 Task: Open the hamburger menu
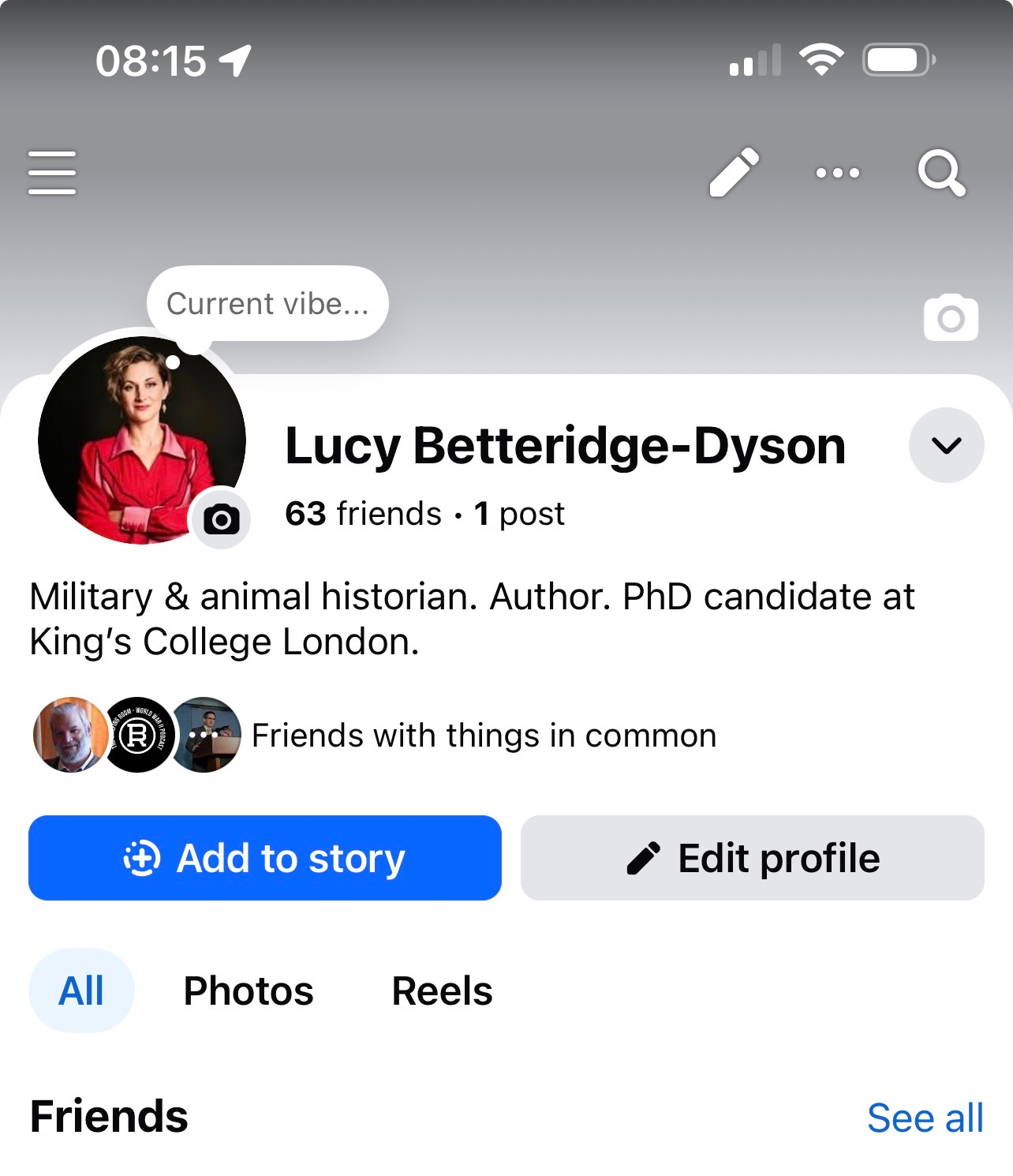pyautogui.click(x=52, y=172)
